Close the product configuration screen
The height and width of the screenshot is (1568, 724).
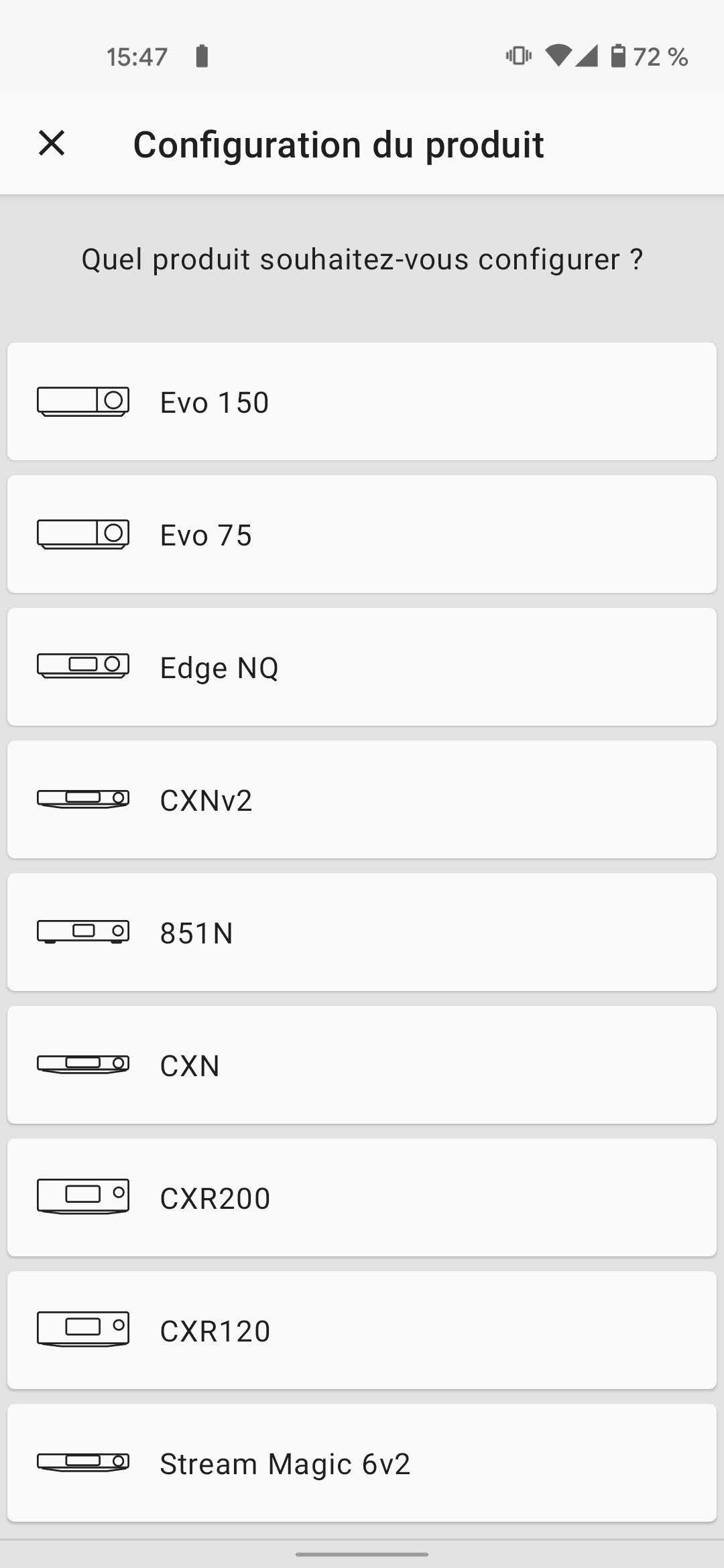(x=52, y=143)
